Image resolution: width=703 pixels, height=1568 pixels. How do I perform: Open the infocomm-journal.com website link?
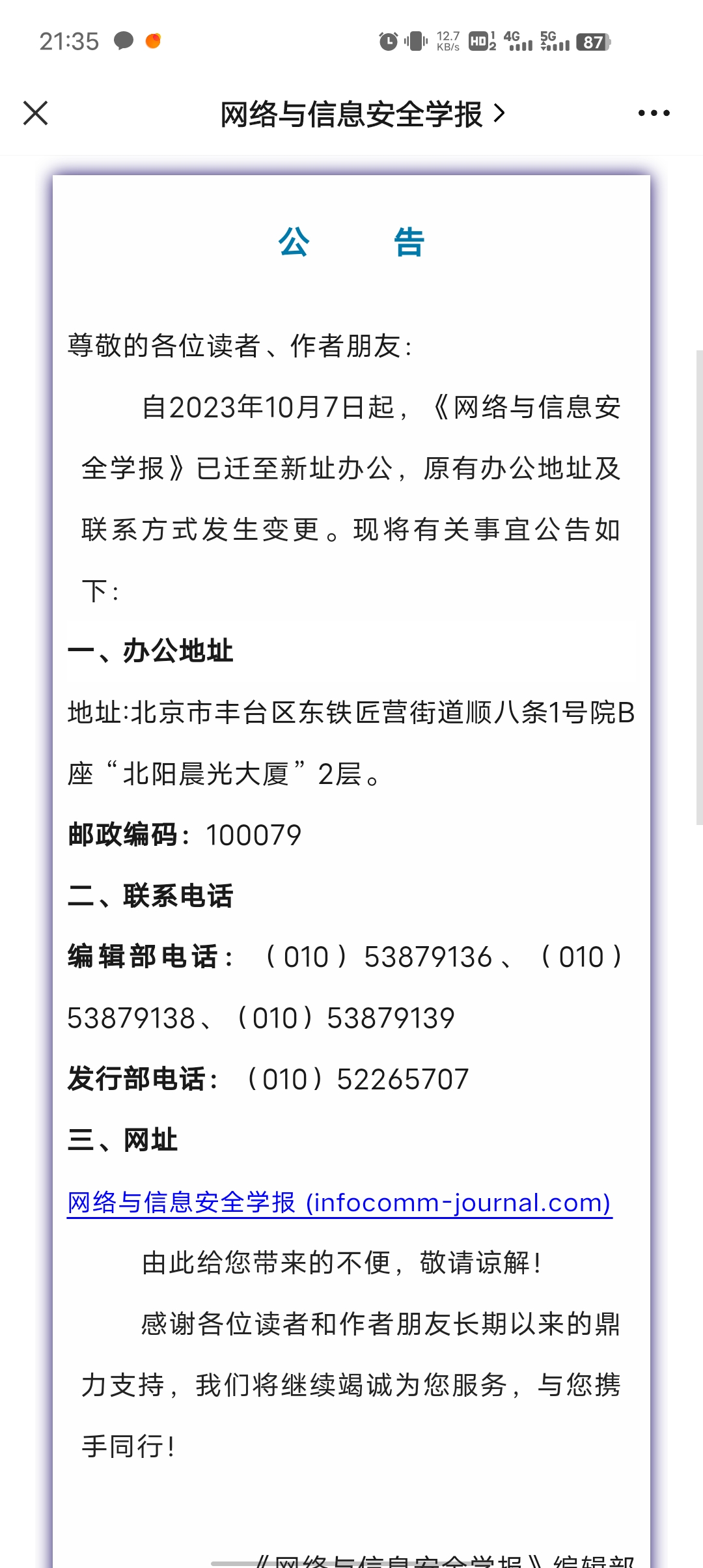339,1202
